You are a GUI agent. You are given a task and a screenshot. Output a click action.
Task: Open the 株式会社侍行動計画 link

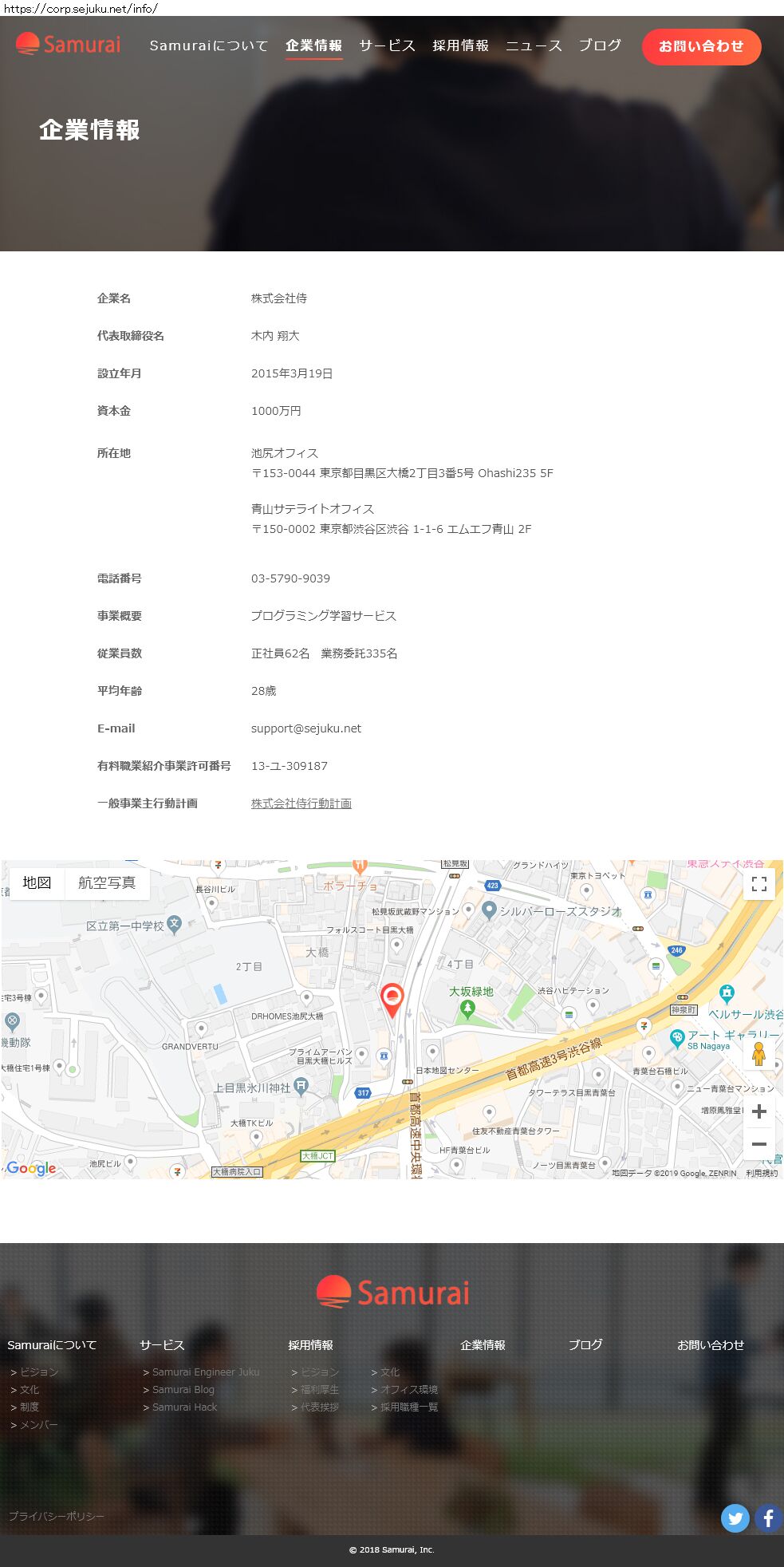[301, 803]
